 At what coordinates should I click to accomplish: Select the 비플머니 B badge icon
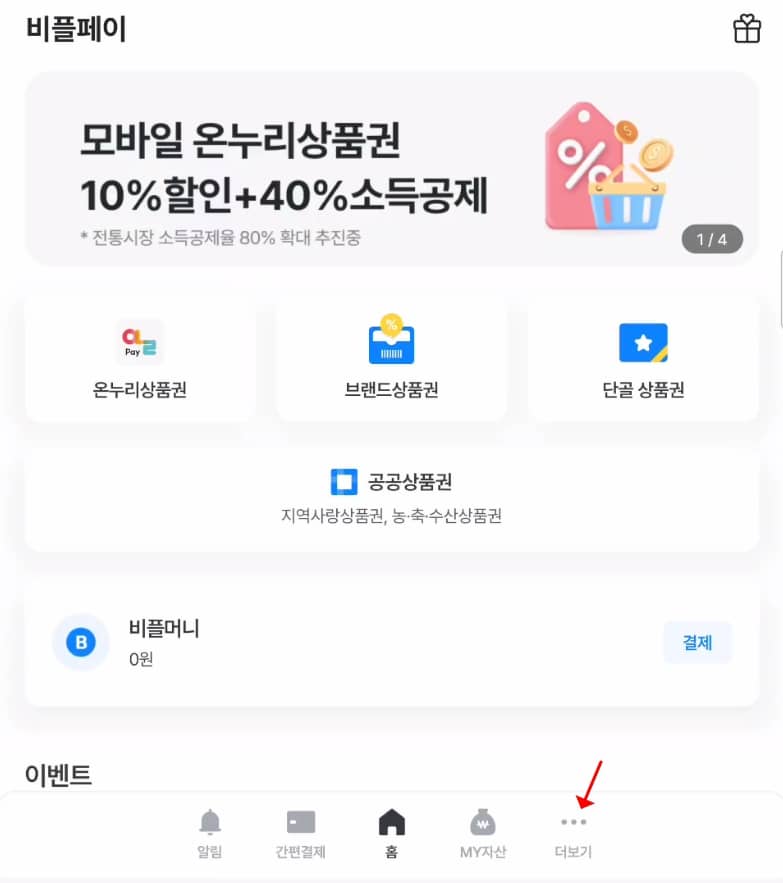pyautogui.click(x=80, y=643)
